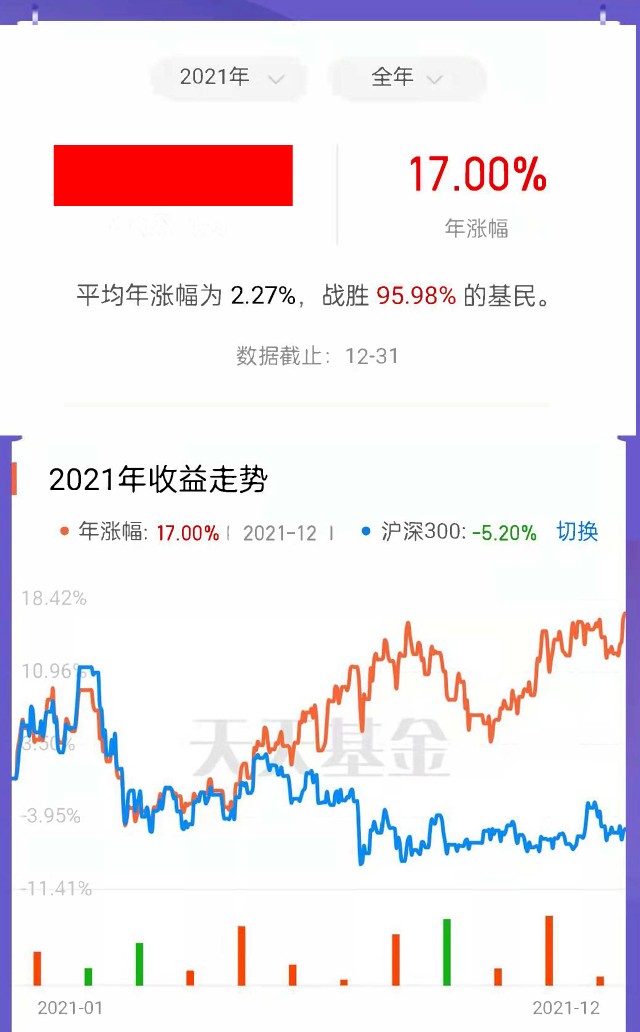
Task: Tap 切换 to switch the comparison index
Action: 577,532
